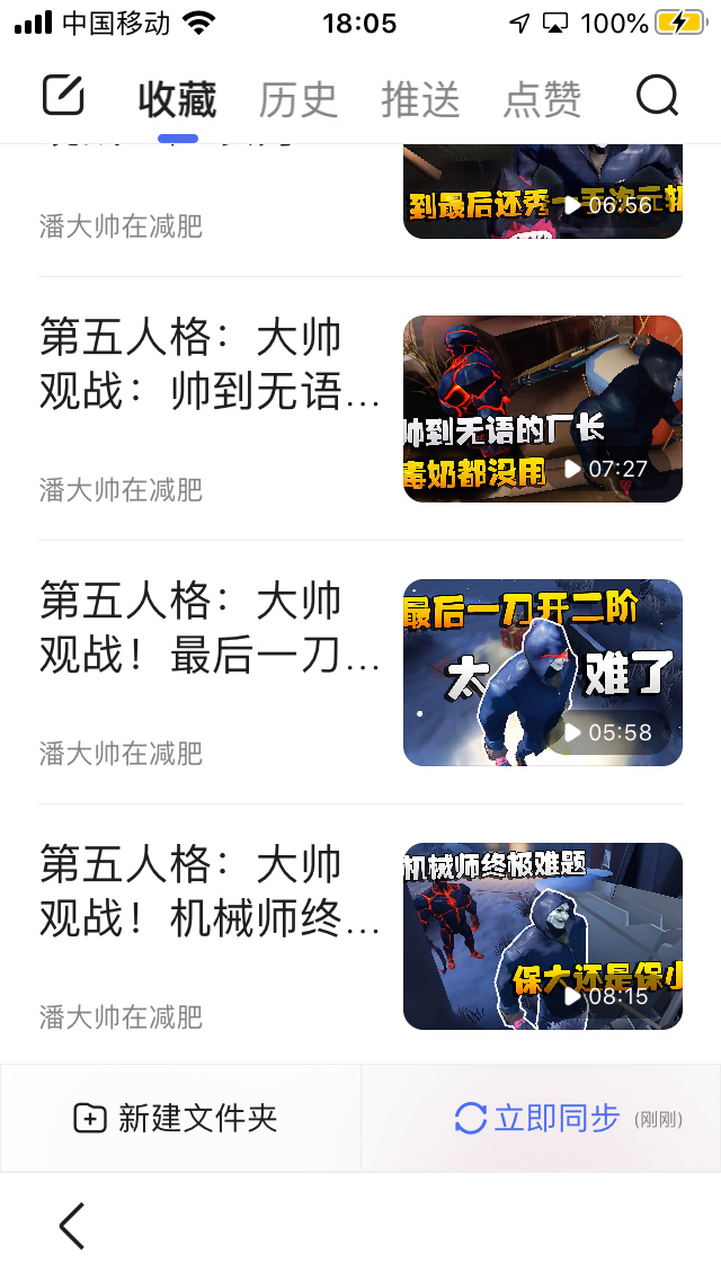Tap the play icon on the 05:58 video
Image resolution: width=721 pixels, height=1280 pixels.
tap(572, 732)
